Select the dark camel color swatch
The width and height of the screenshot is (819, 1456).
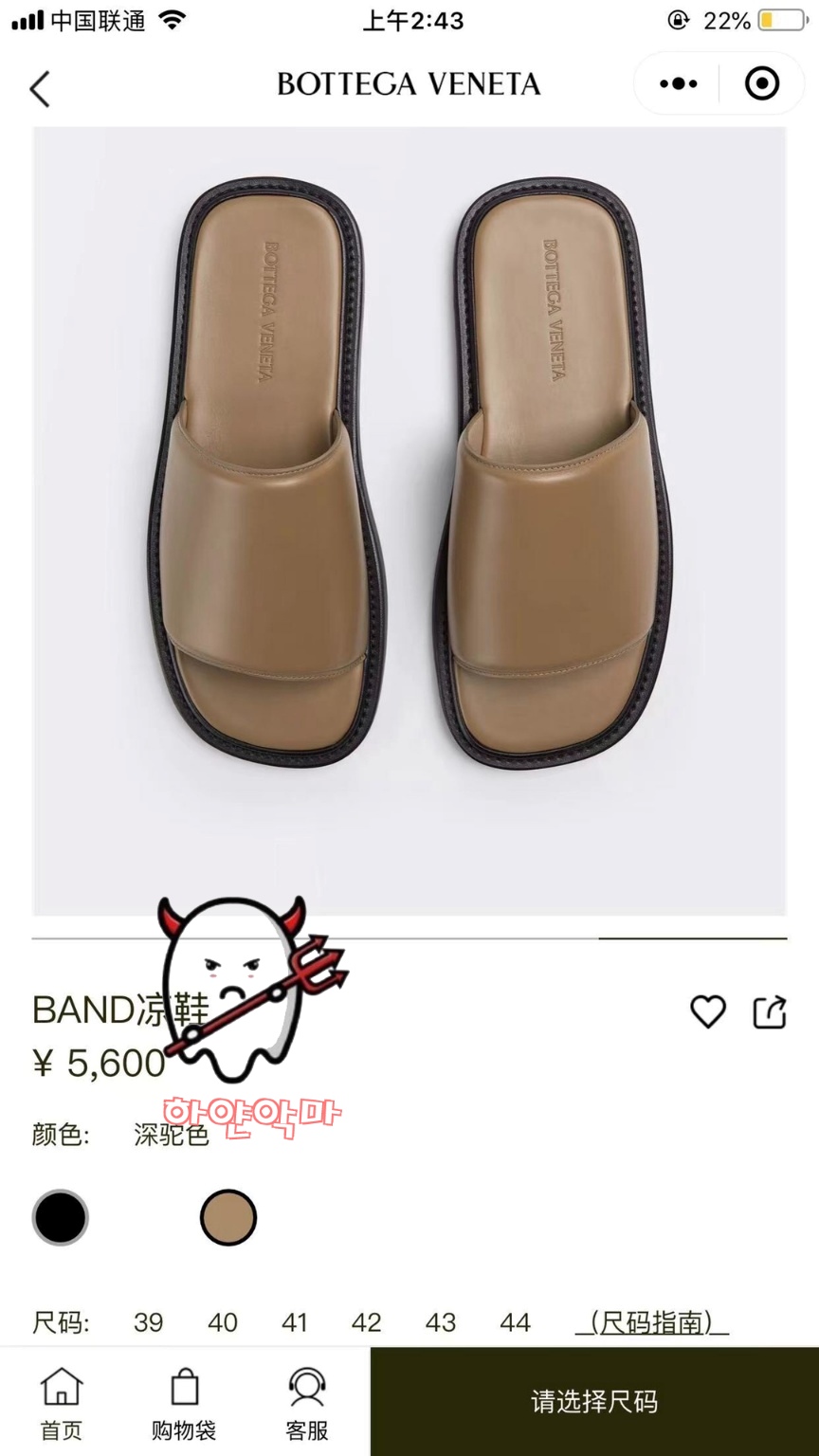tap(228, 1217)
